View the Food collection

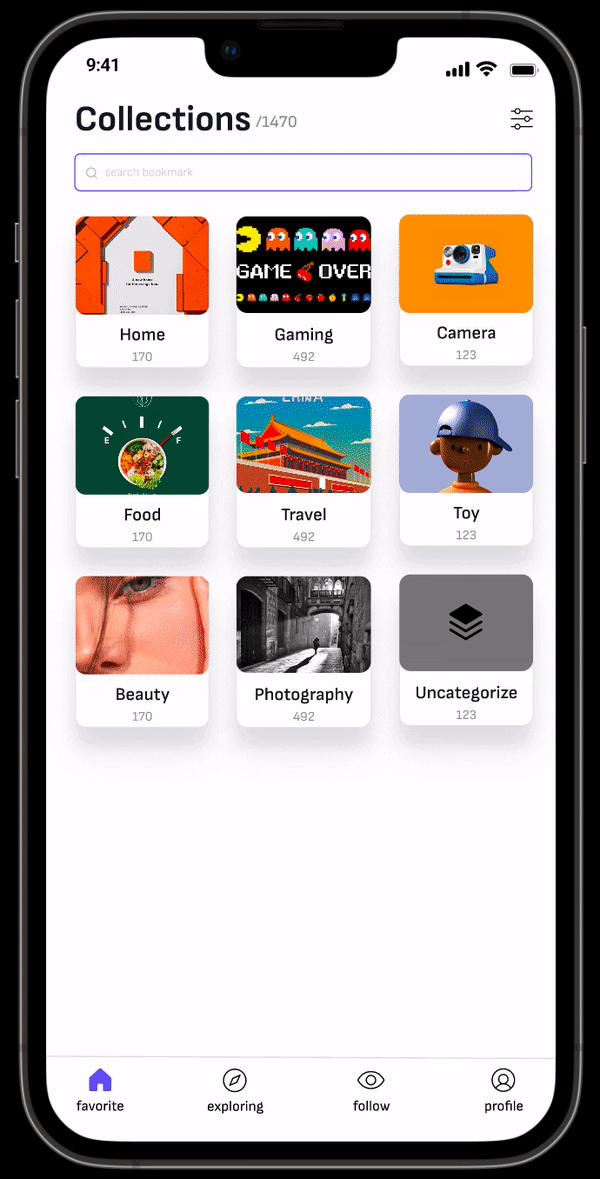pyautogui.click(x=142, y=471)
